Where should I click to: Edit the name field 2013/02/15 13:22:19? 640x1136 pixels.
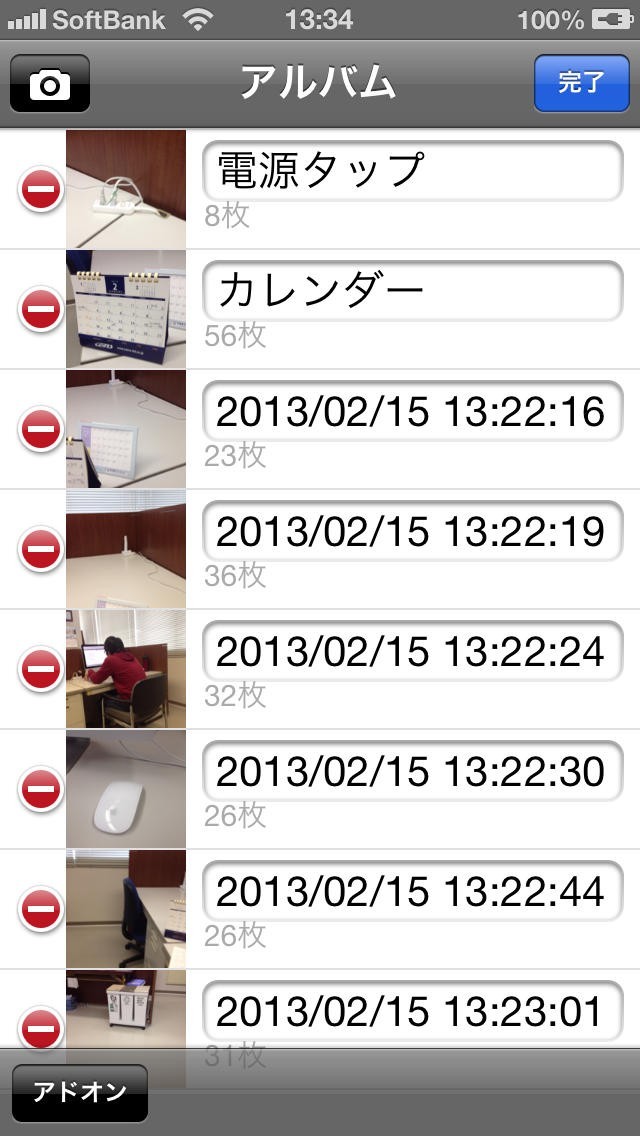pyautogui.click(x=412, y=531)
